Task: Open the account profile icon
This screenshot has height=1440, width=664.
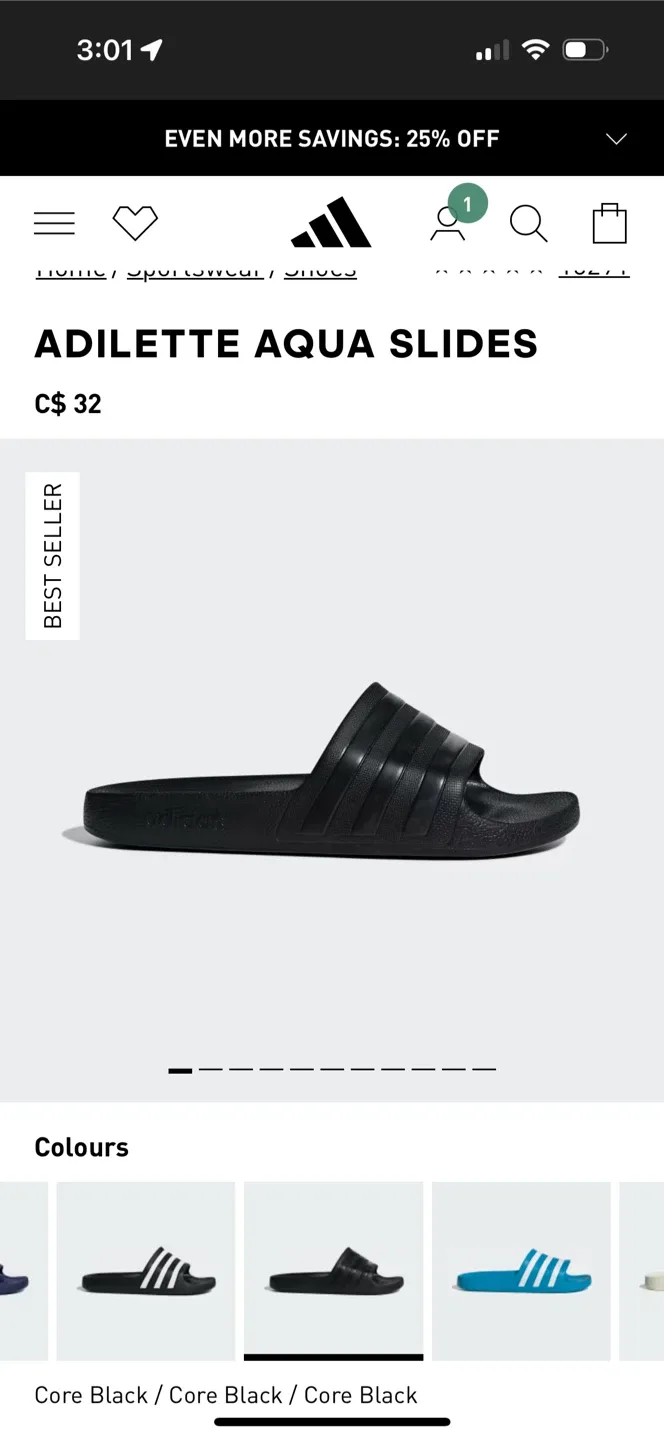Action: (x=448, y=223)
